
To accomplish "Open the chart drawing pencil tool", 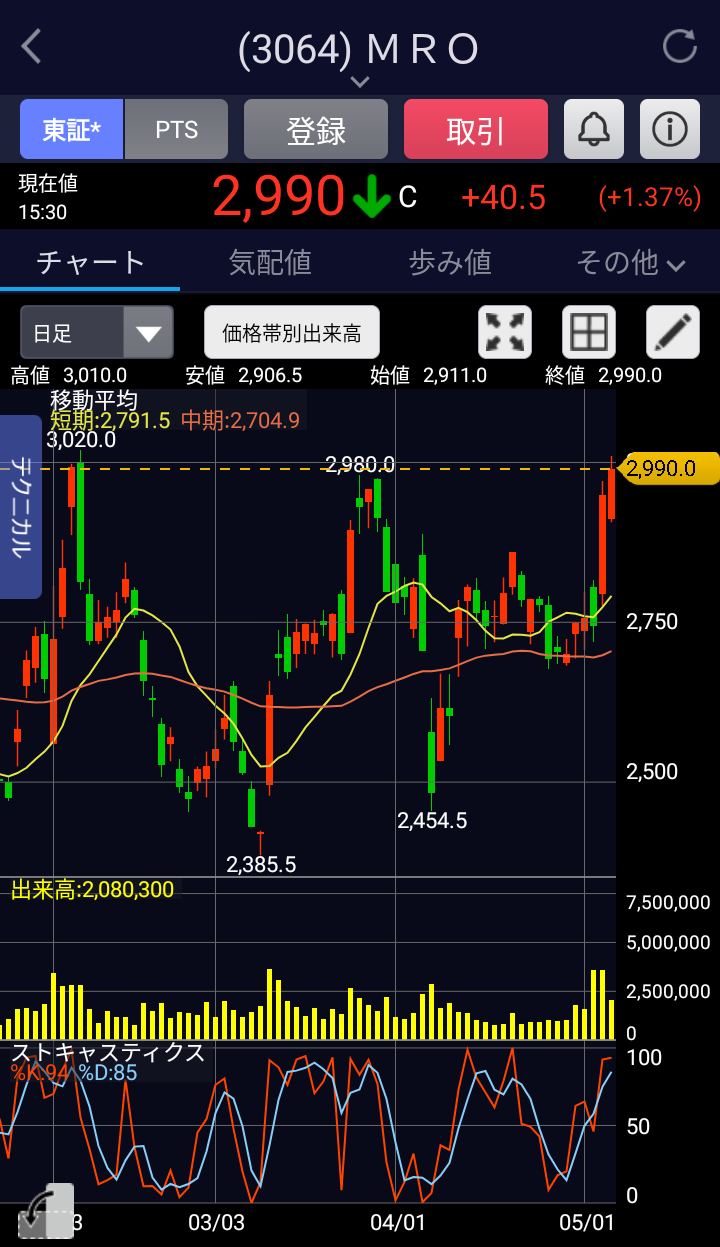I will click(672, 333).
